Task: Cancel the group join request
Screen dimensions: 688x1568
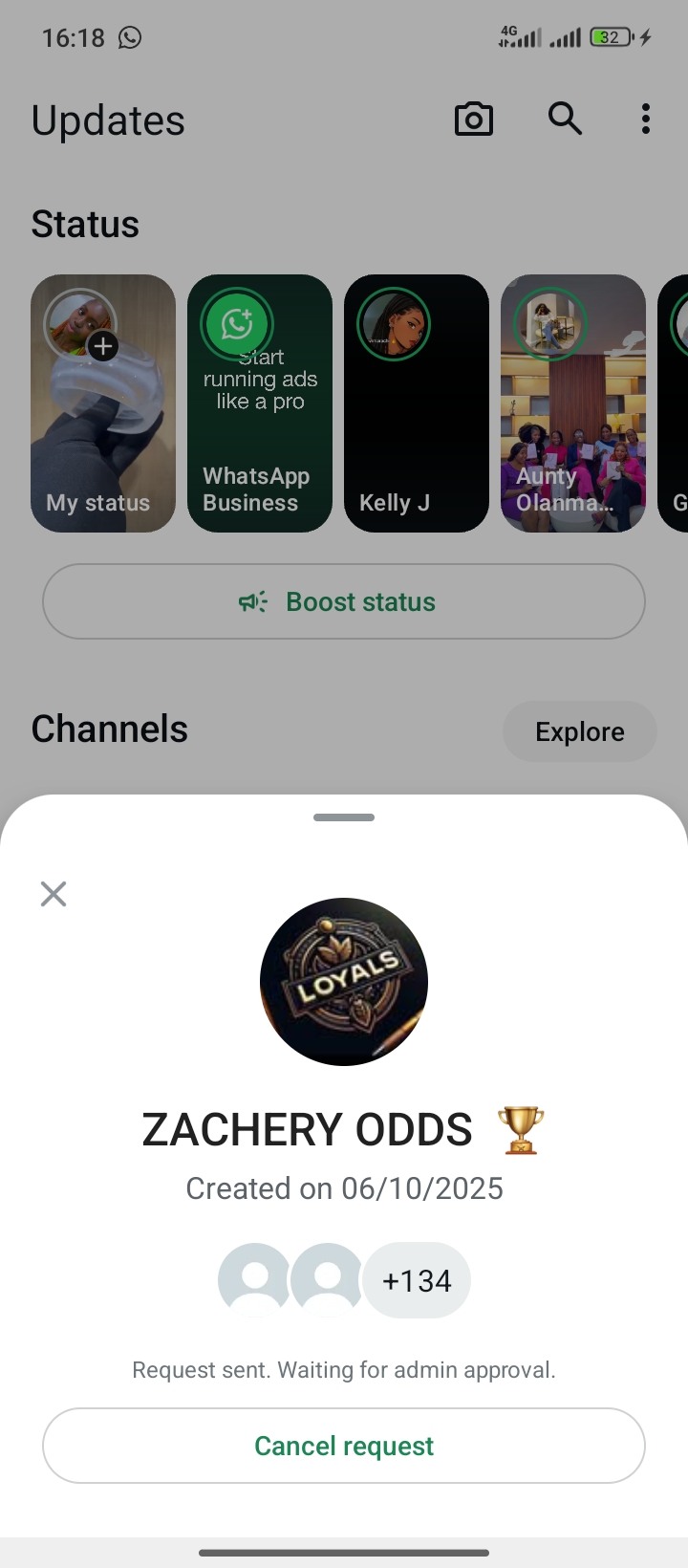Action: click(x=344, y=1446)
